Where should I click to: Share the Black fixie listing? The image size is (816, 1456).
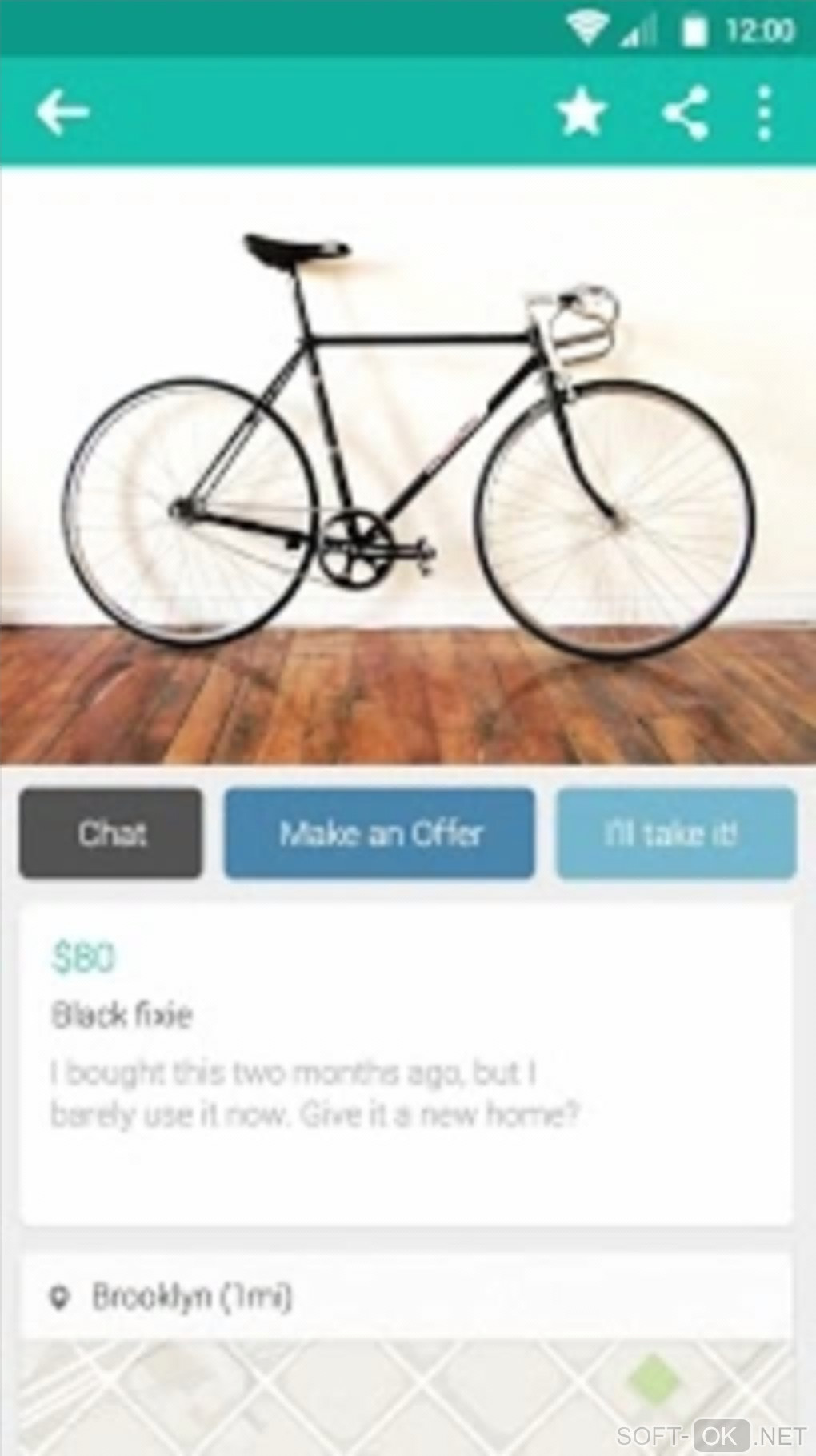click(x=686, y=112)
